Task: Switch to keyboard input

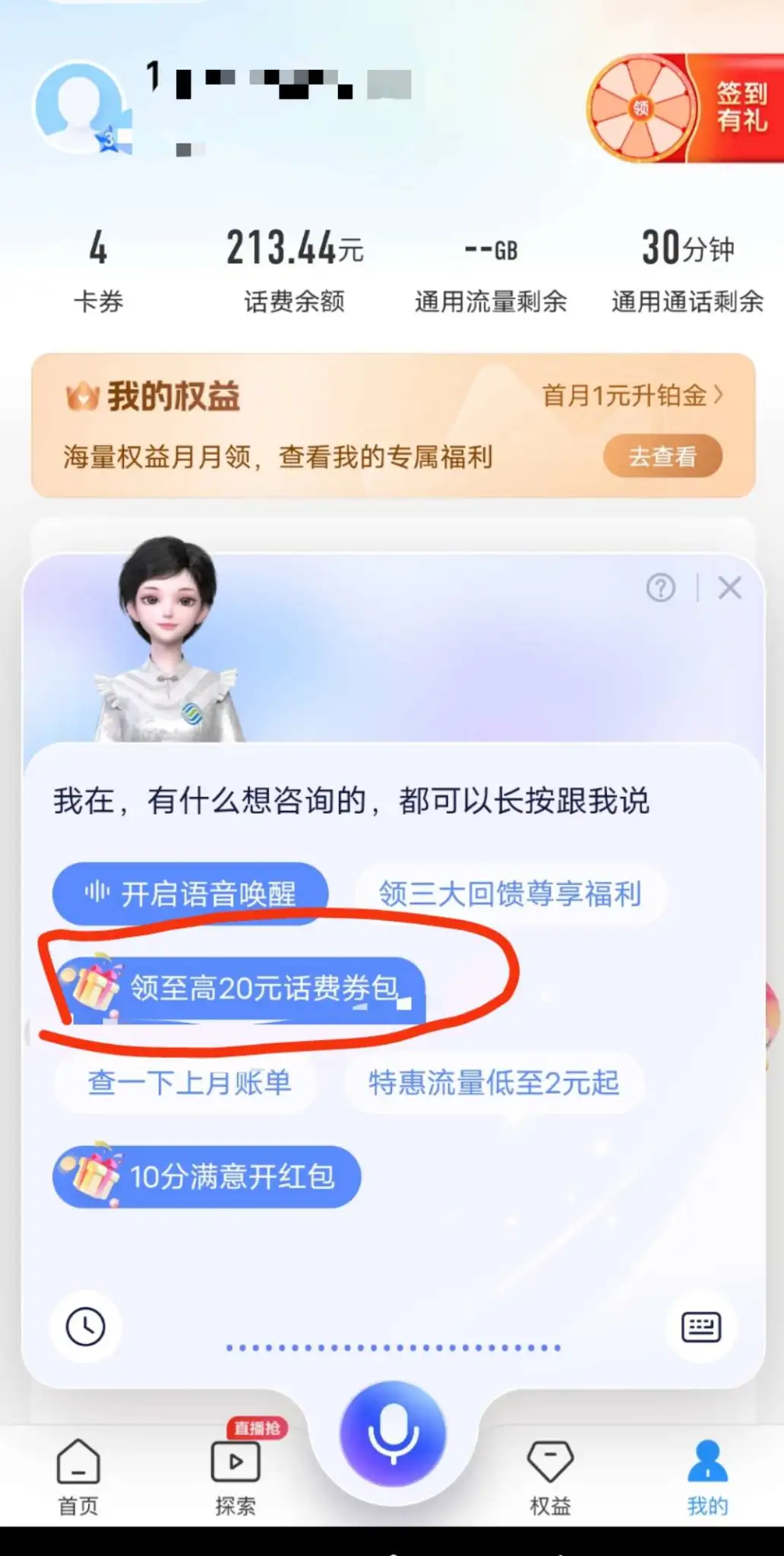Action: point(700,1327)
